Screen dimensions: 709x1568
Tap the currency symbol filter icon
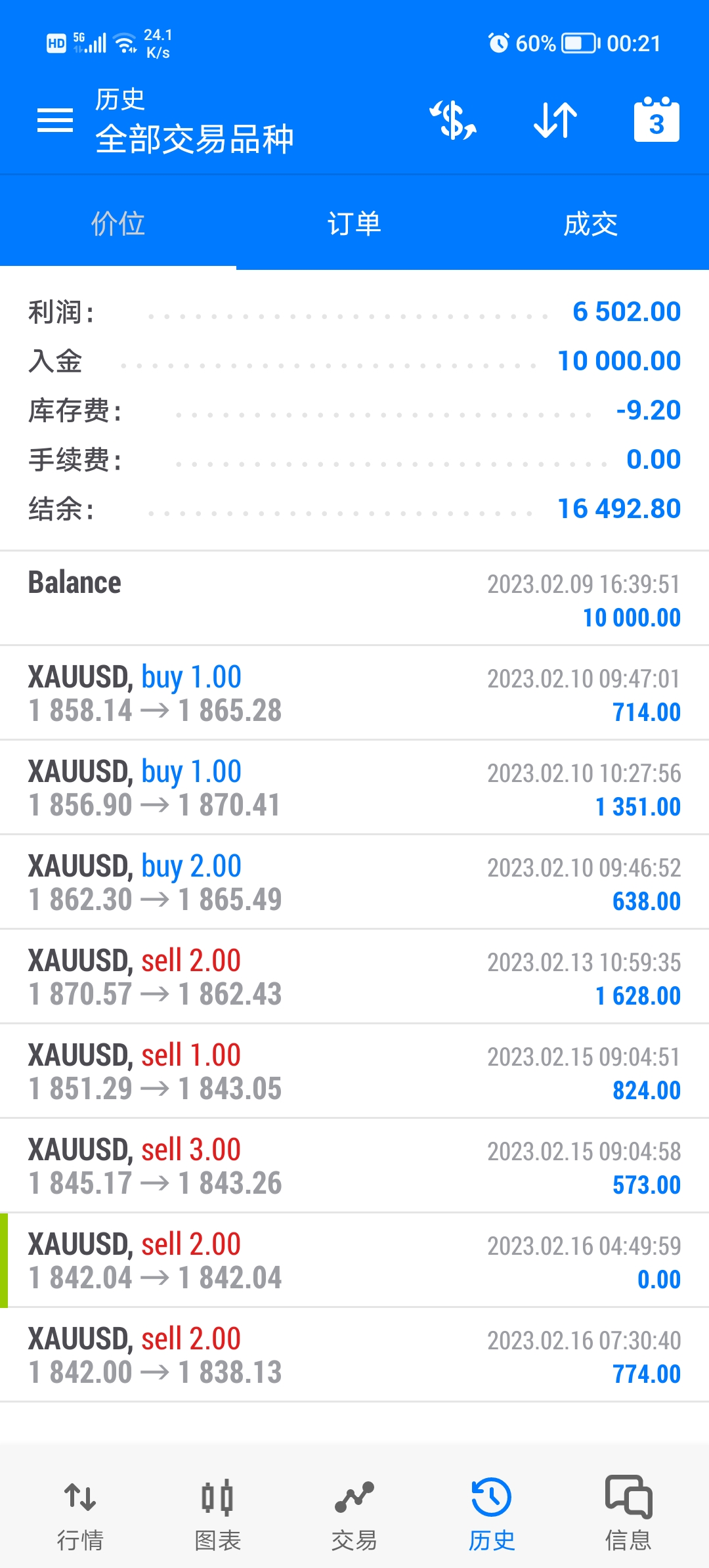point(453,121)
